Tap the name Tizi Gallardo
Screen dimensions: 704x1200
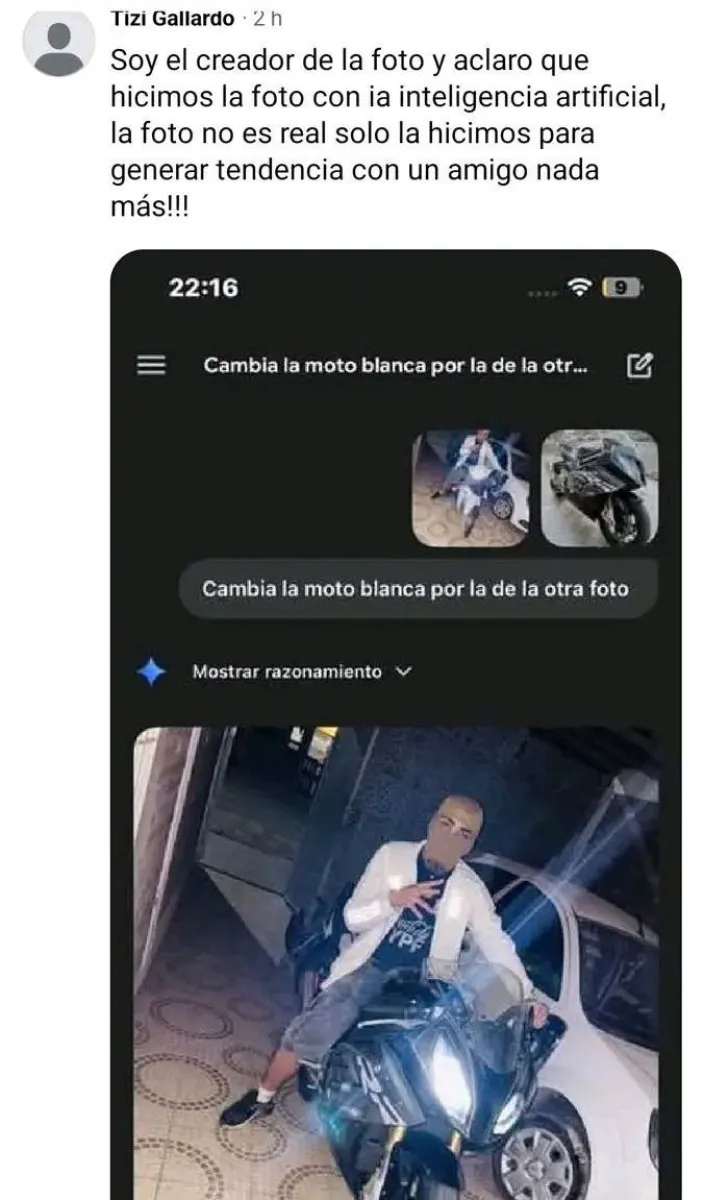tap(172, 18)
